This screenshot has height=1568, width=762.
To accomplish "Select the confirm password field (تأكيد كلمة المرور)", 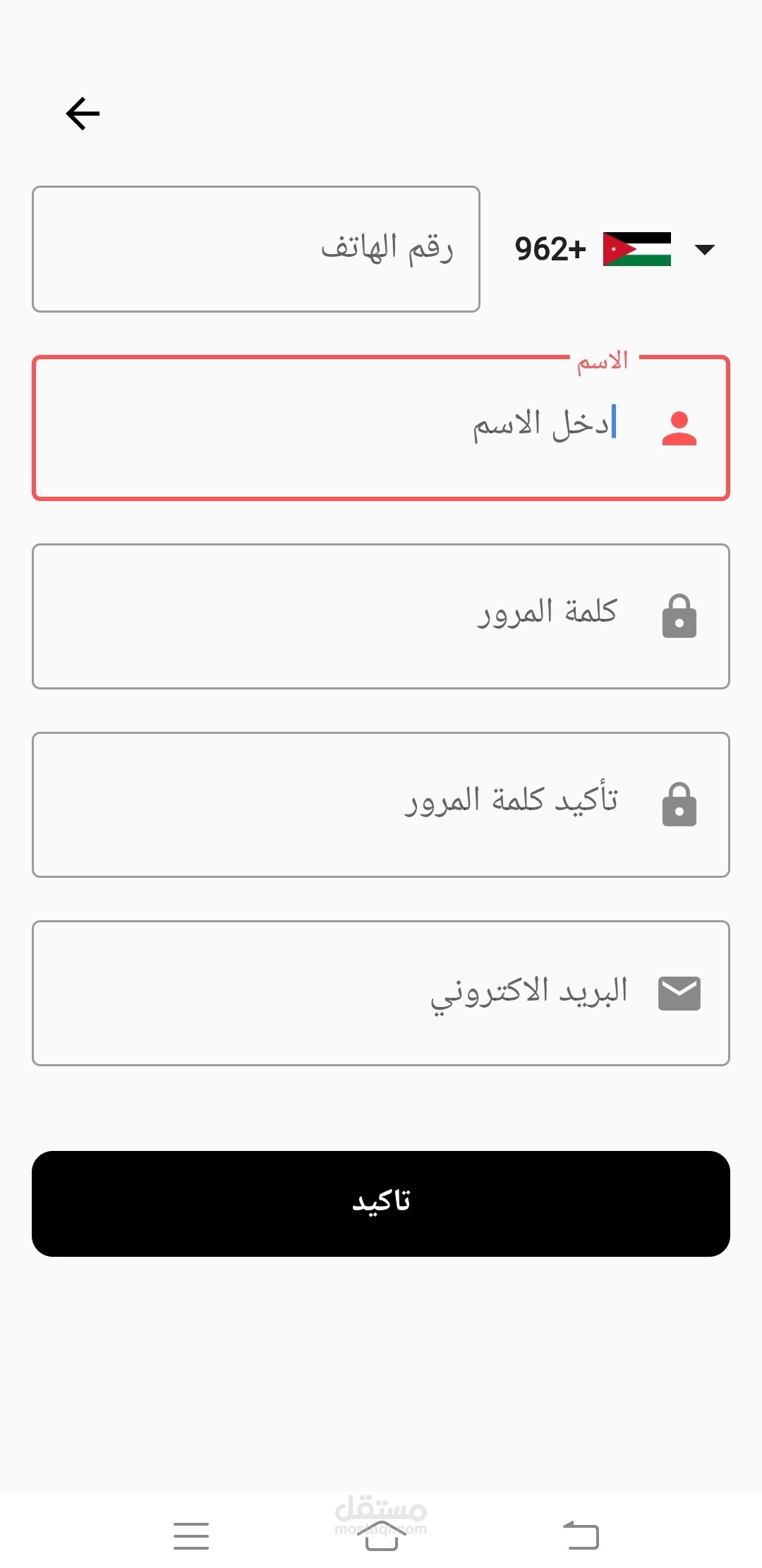I will 381,804.
